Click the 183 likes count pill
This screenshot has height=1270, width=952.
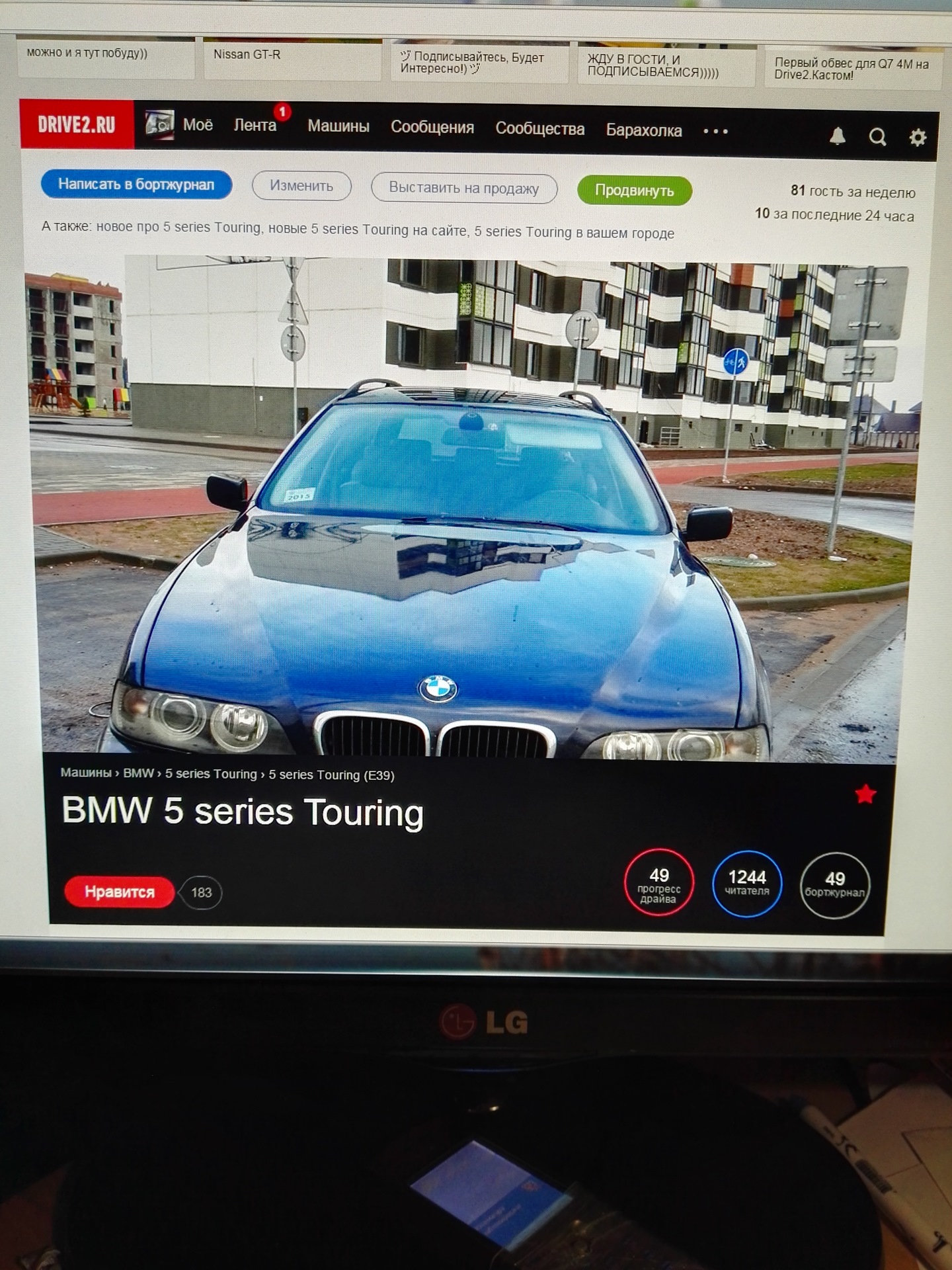[x=200, y=892]
